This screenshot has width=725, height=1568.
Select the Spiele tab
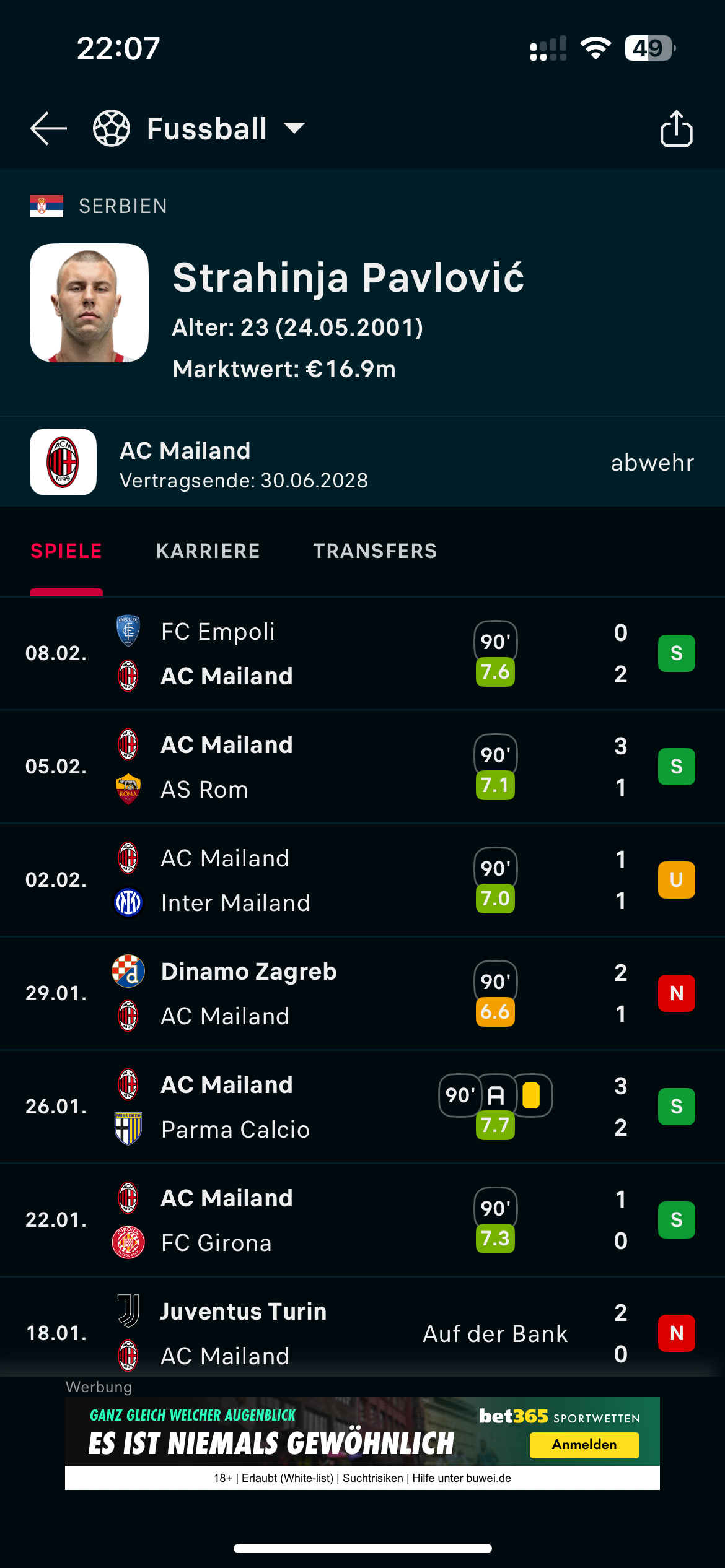(66, 551)
